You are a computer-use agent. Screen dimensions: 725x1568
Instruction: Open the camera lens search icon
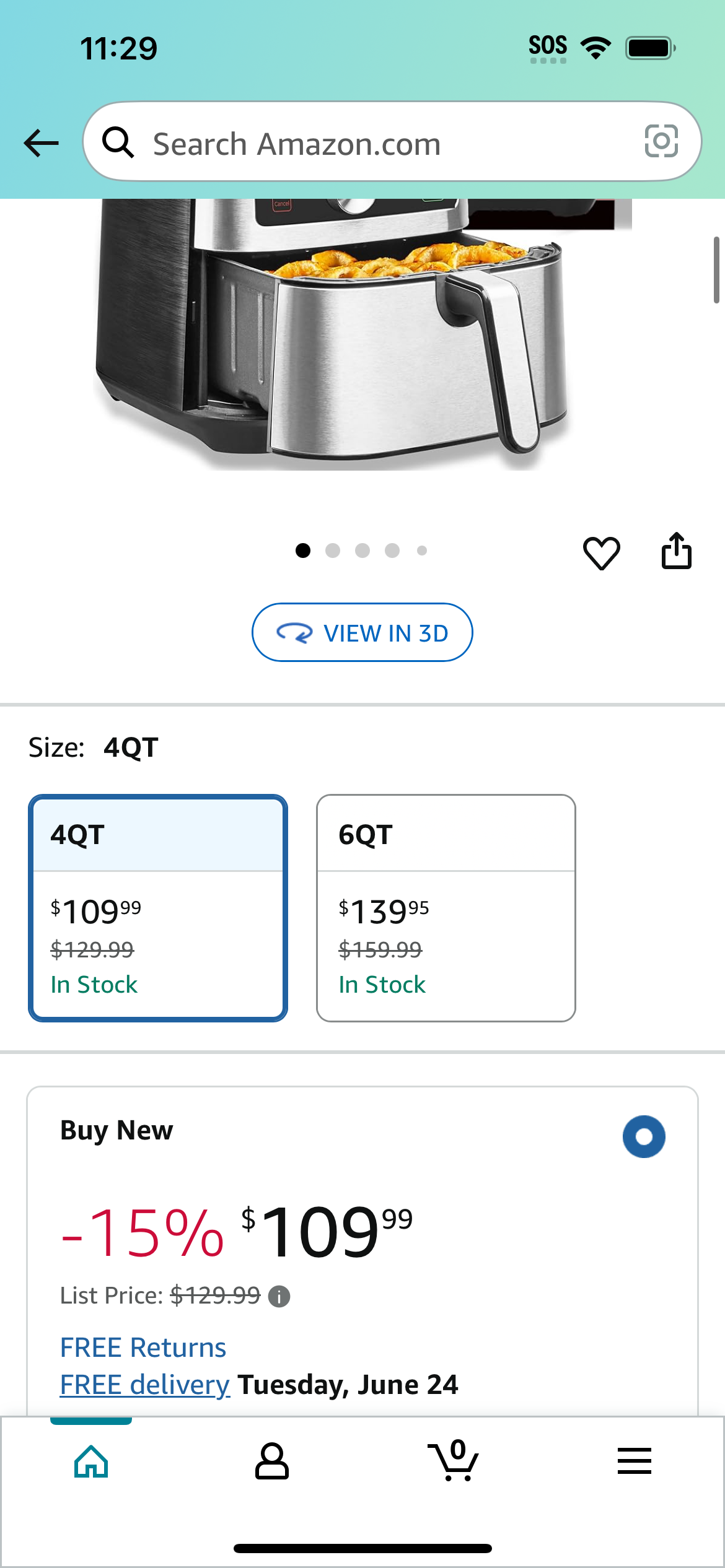pos(661,141)
